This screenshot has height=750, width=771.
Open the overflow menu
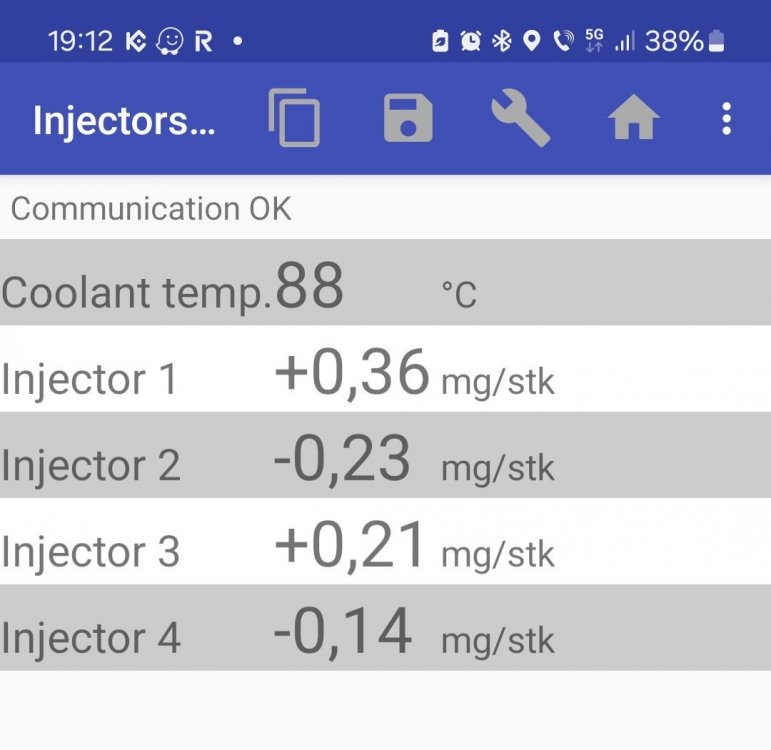[727, 119]
